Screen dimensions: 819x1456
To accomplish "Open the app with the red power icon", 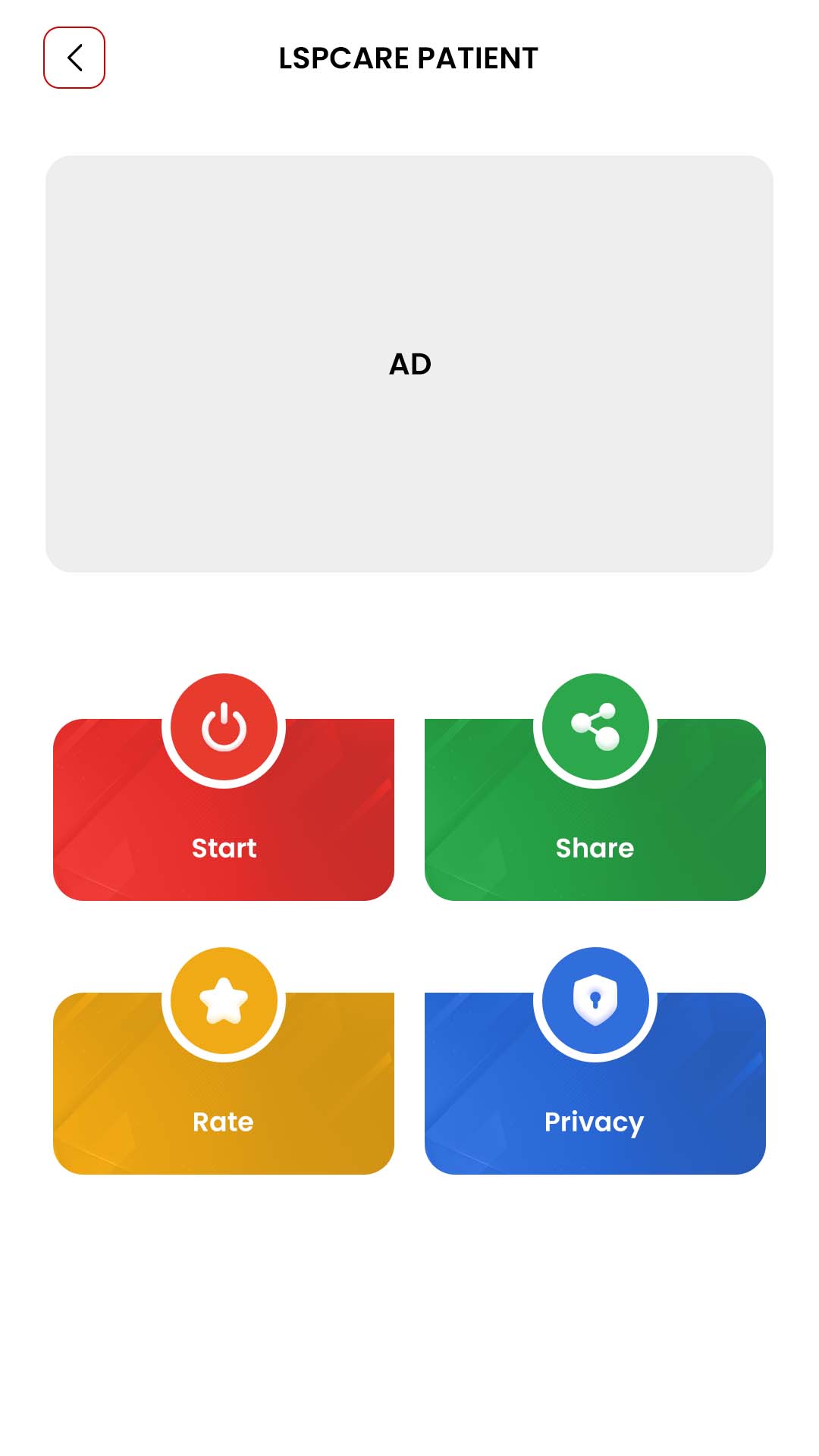I will (224, 811).
